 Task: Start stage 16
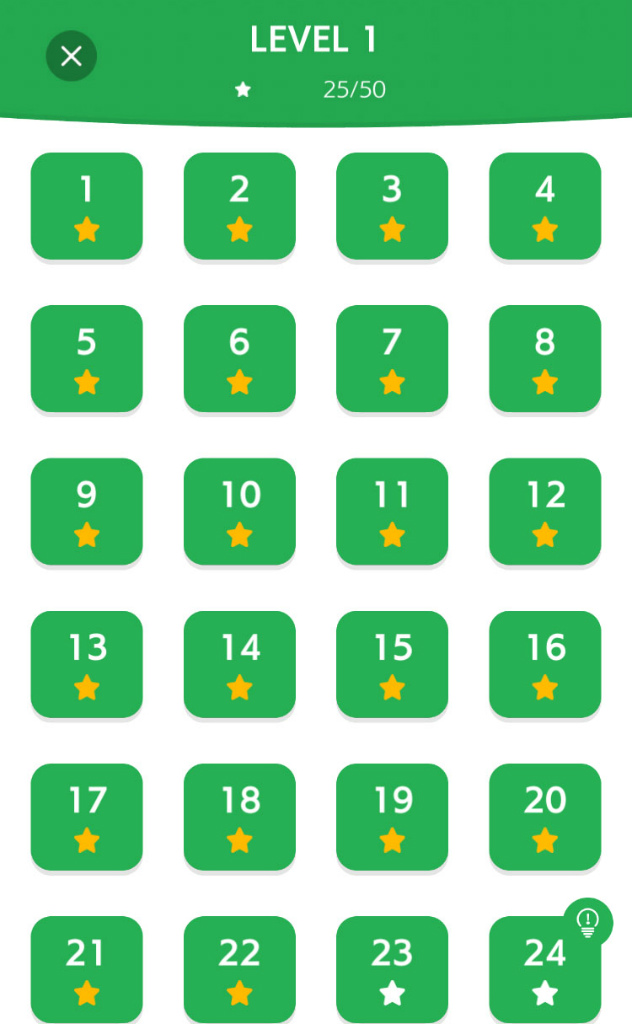coord(545,664)
